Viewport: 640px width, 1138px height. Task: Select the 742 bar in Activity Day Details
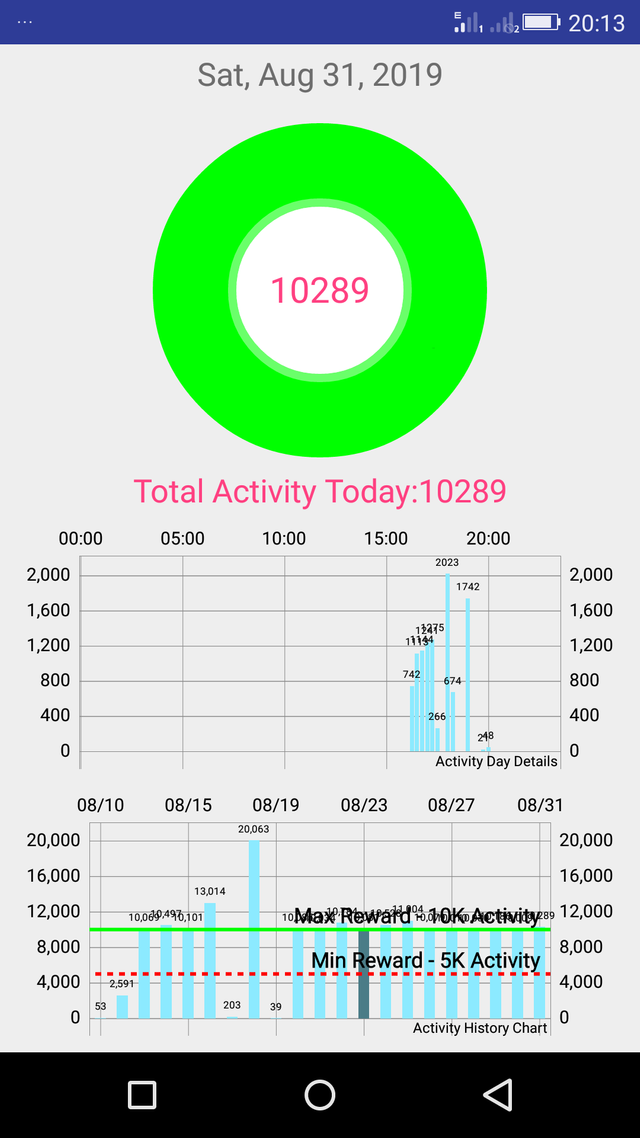[x=412, y=719]
